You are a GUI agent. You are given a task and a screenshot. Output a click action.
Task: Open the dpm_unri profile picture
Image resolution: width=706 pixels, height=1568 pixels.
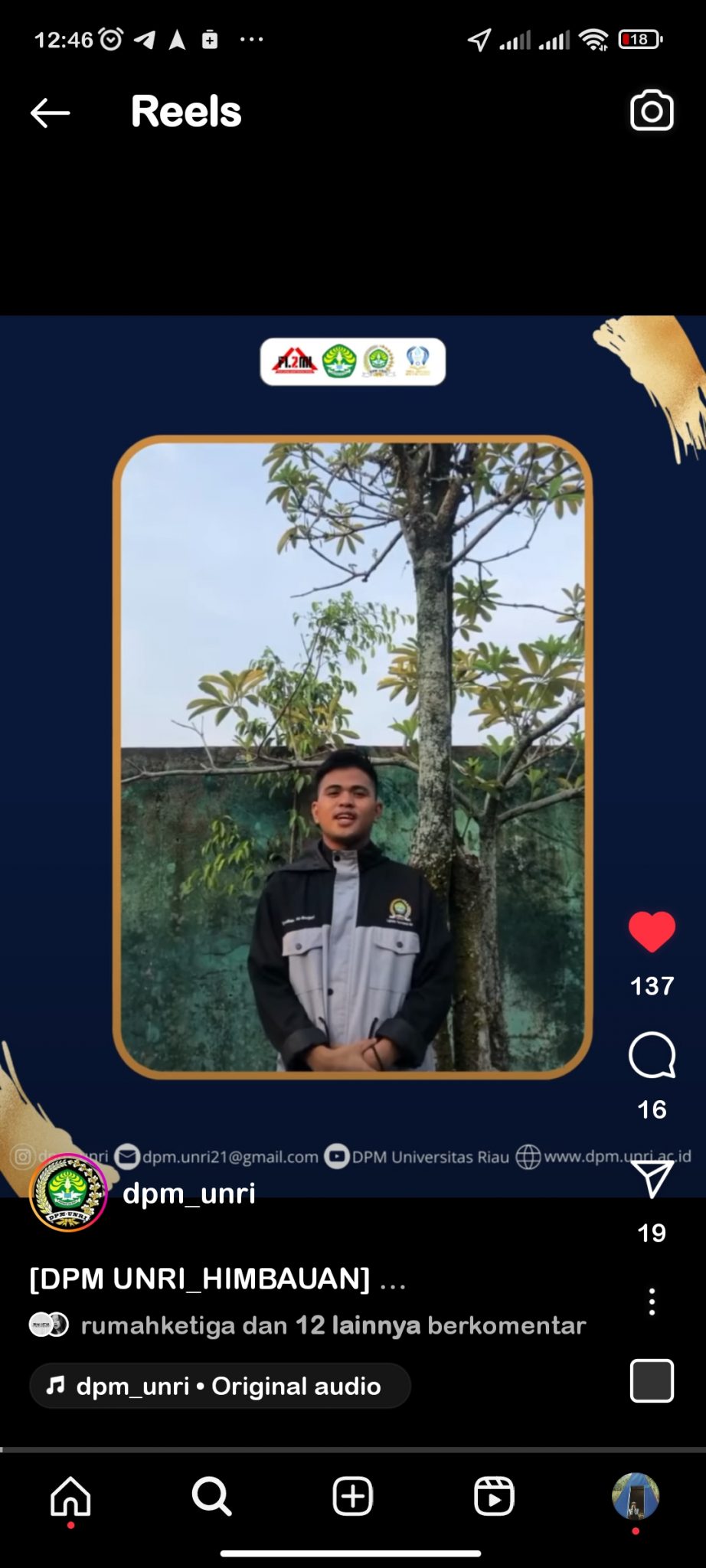68,1192
